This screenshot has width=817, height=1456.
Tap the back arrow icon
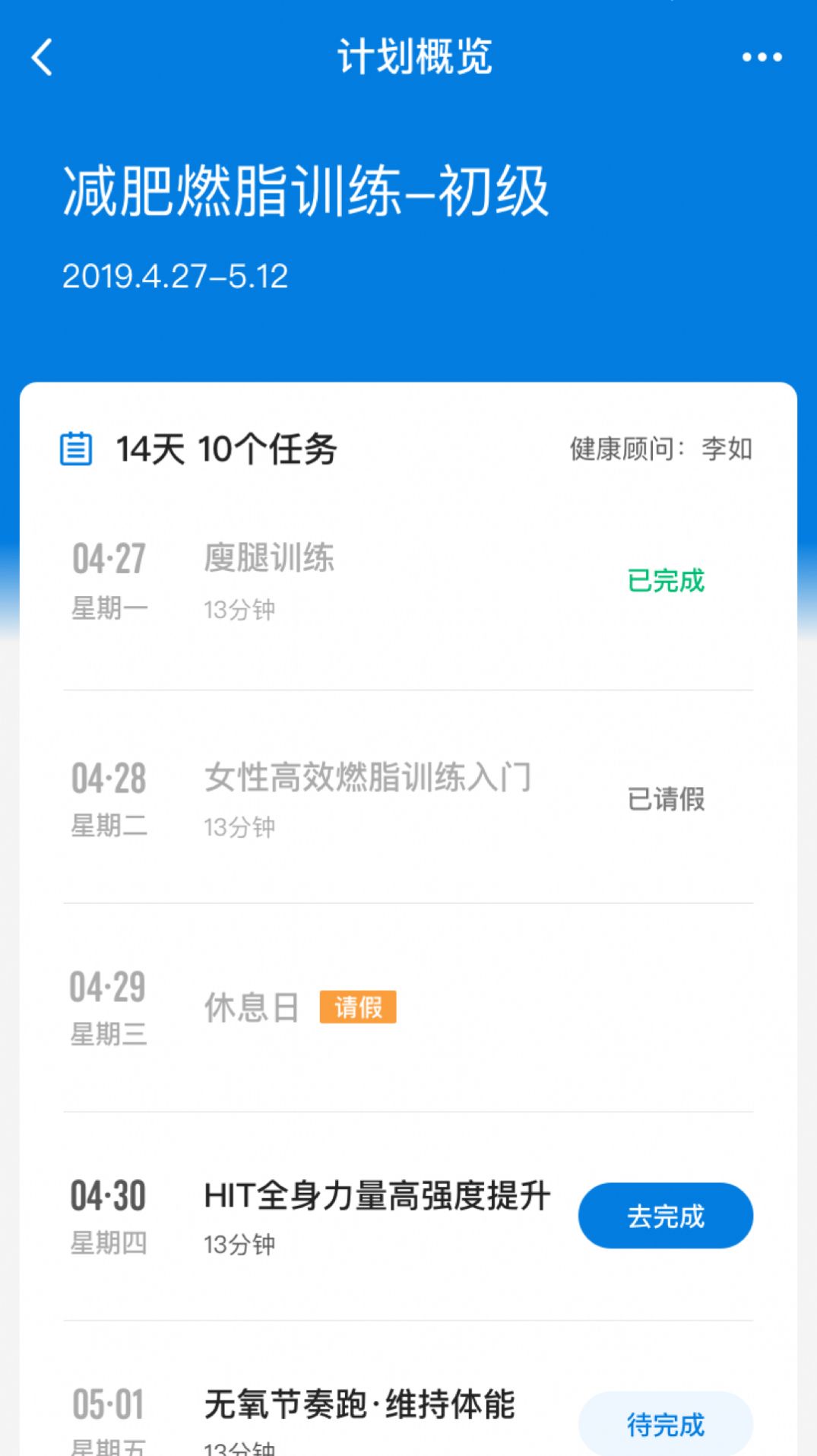point(42,57)
